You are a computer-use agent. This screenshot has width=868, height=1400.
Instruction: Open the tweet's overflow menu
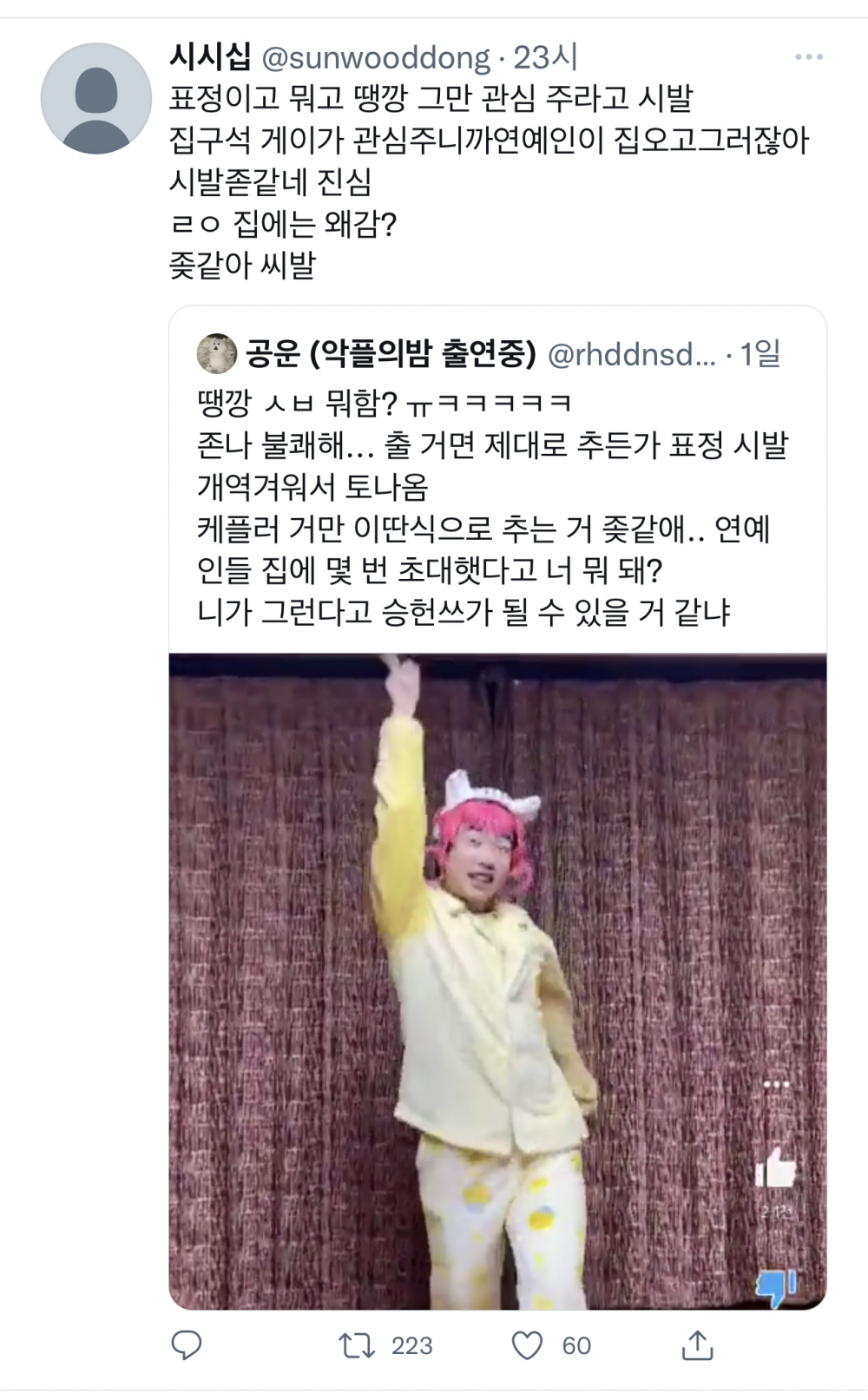[x=808, y=57]
